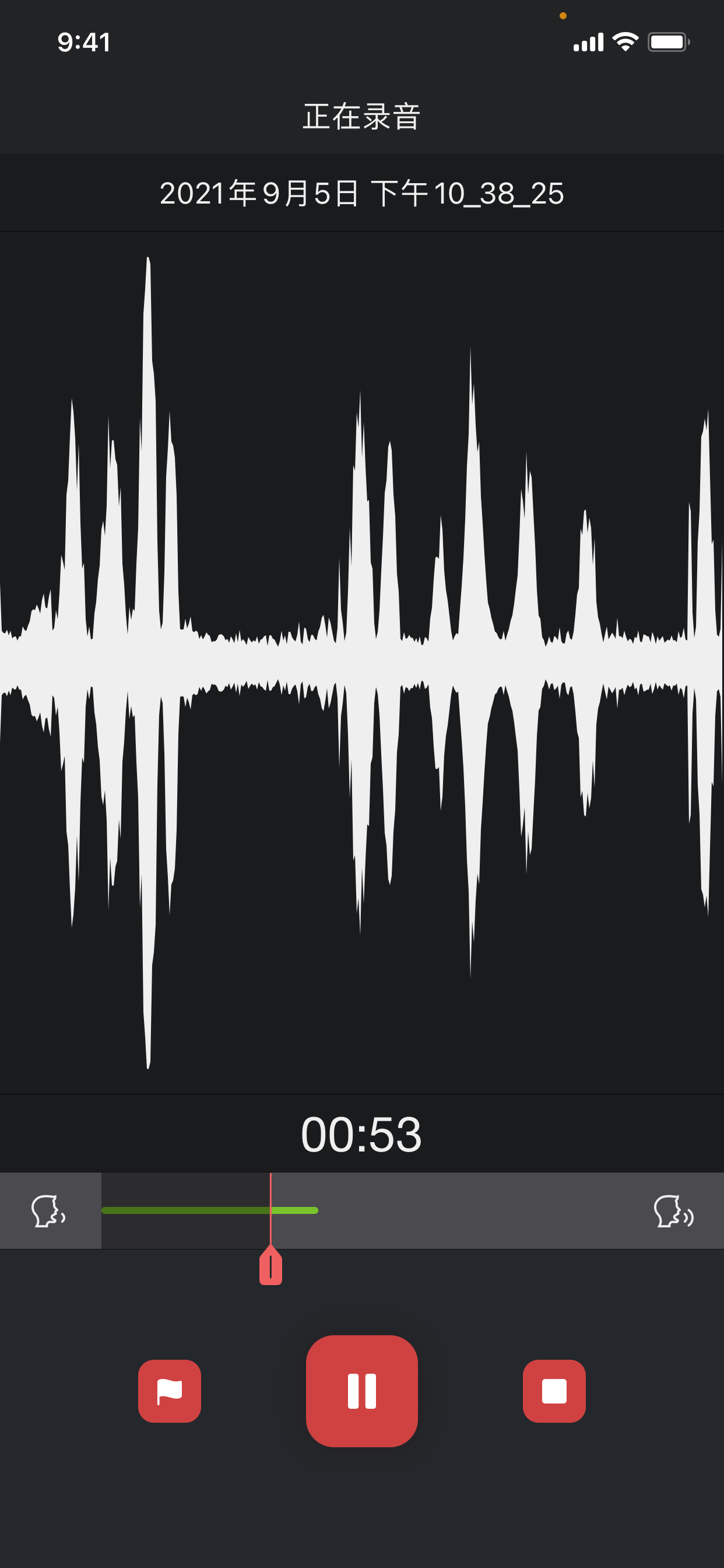
Task: Tap the red input gain slider handle
Action: pos(270,1266)
